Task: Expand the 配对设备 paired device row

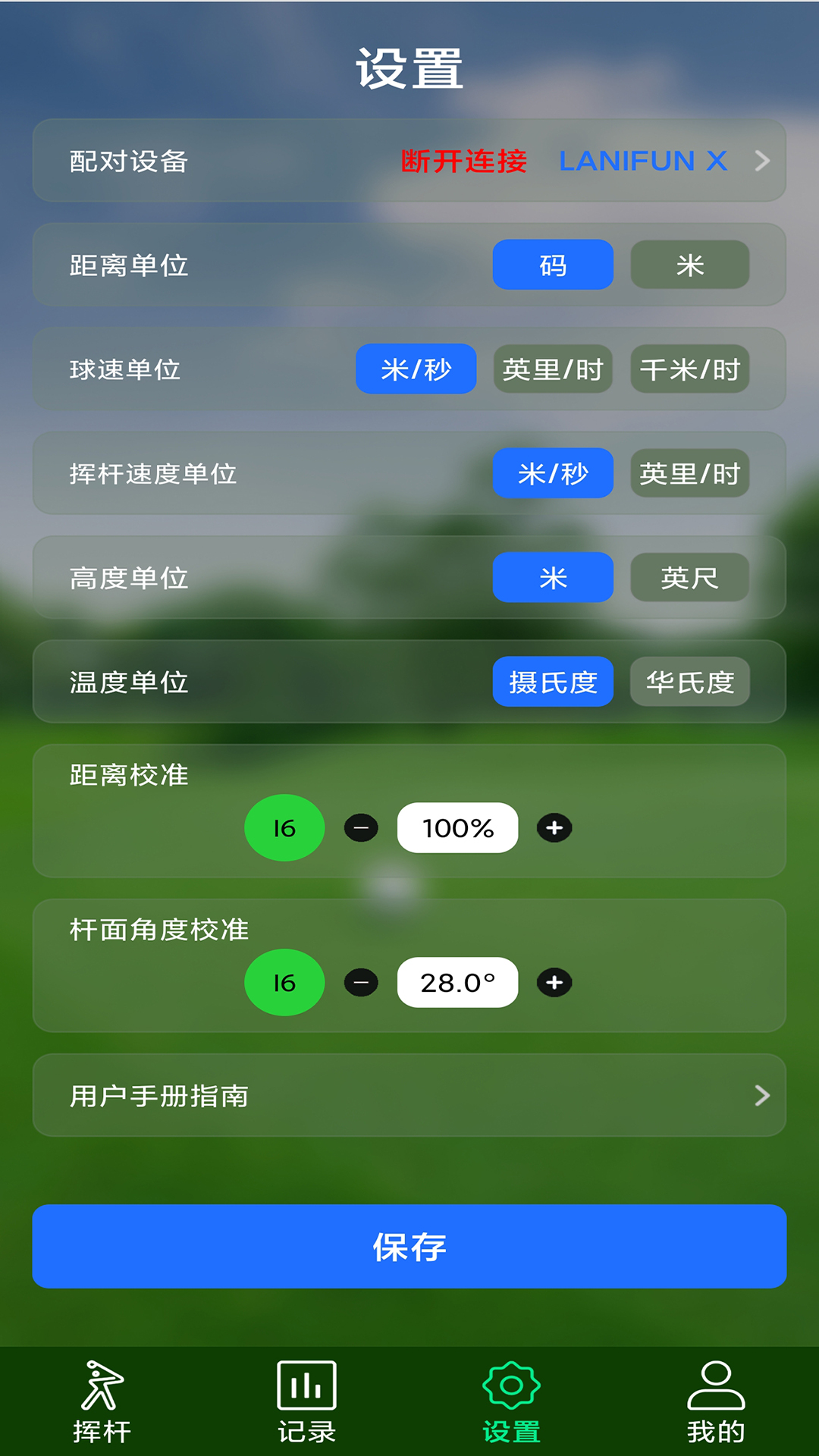Action: click(x=764, y=161)
